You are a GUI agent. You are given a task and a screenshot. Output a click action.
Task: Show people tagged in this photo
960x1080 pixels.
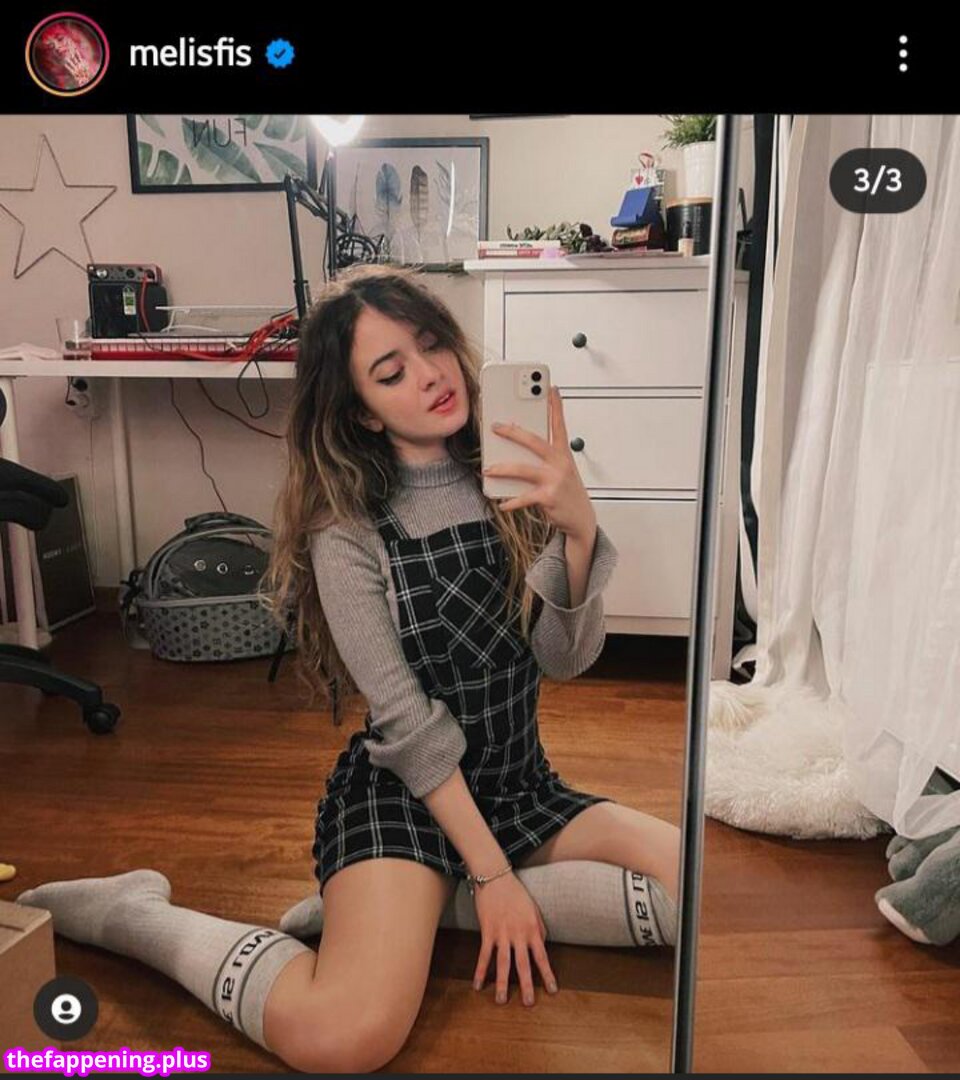(66, 1008)
